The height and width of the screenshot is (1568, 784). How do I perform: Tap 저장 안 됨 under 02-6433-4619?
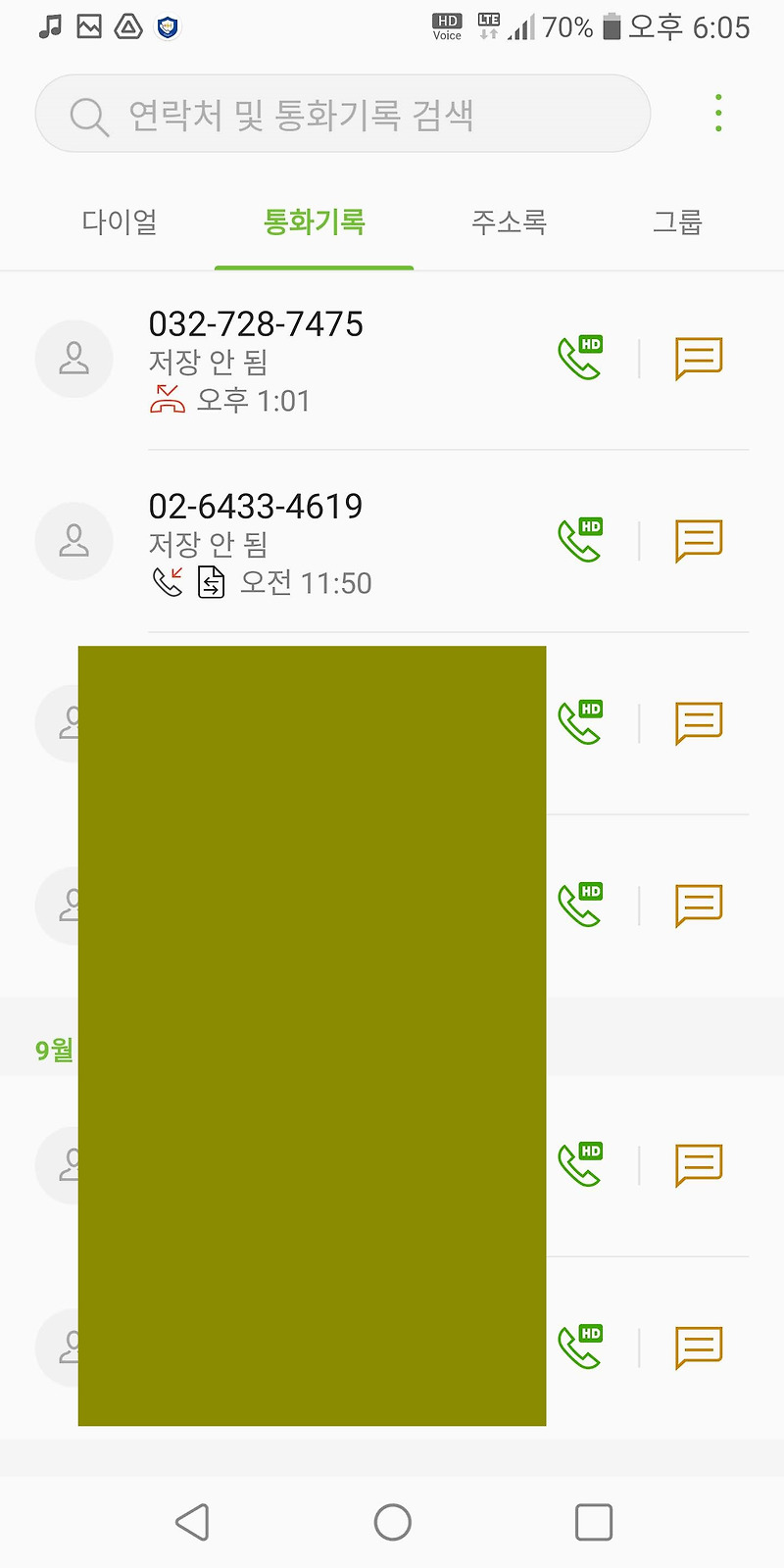pos(210,544)
